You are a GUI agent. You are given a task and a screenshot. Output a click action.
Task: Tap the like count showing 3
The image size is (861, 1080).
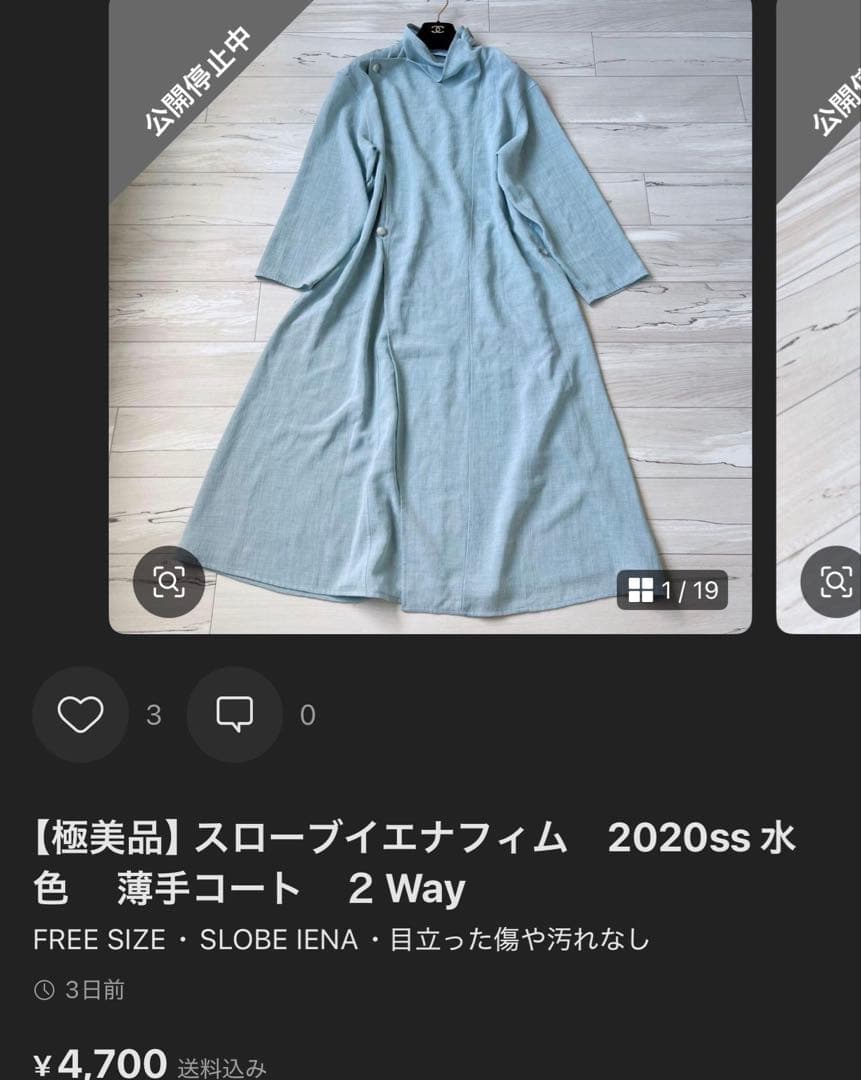point(153,715)
